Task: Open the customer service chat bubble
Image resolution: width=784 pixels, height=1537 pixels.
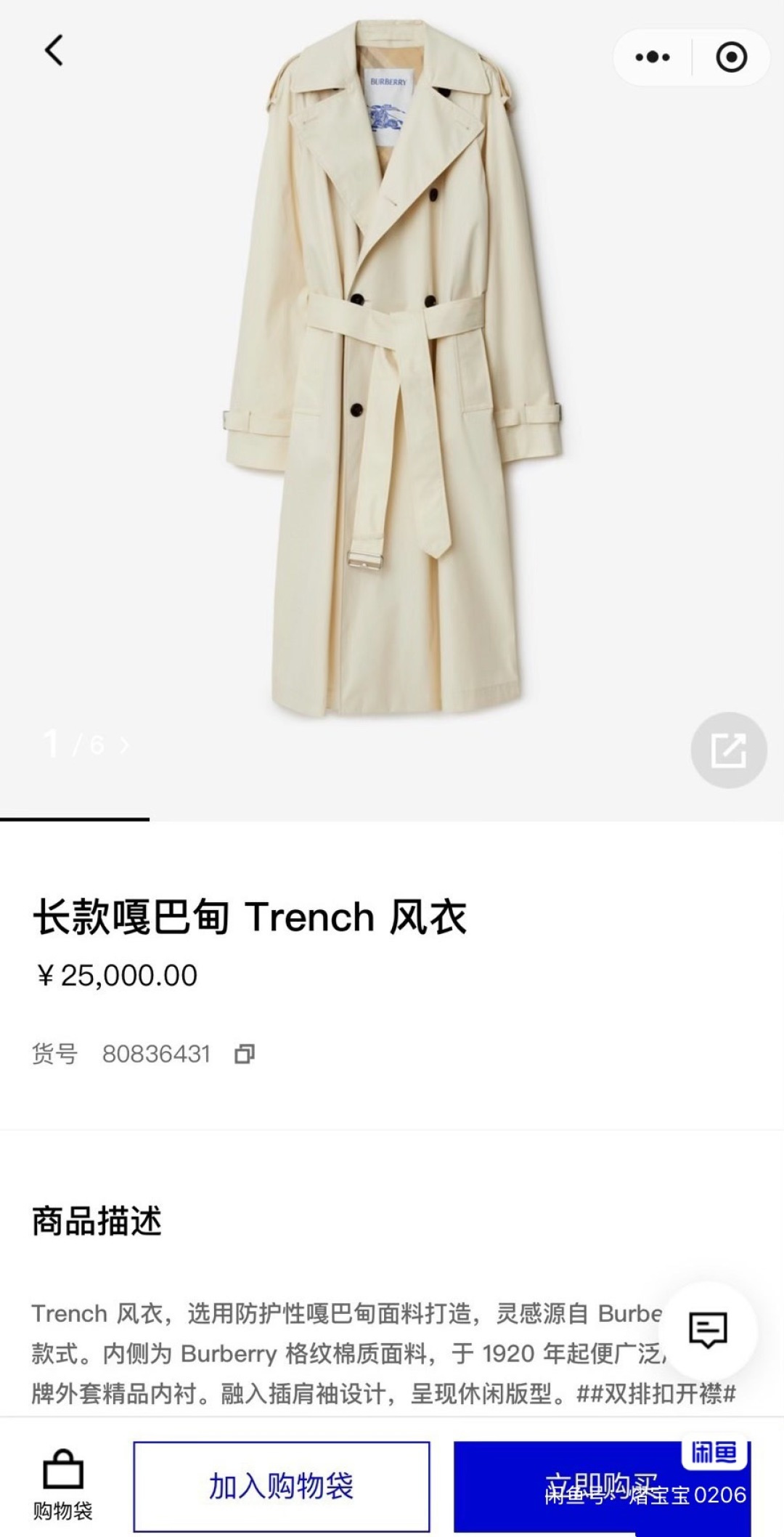Action: click(x=708, y=1331)
